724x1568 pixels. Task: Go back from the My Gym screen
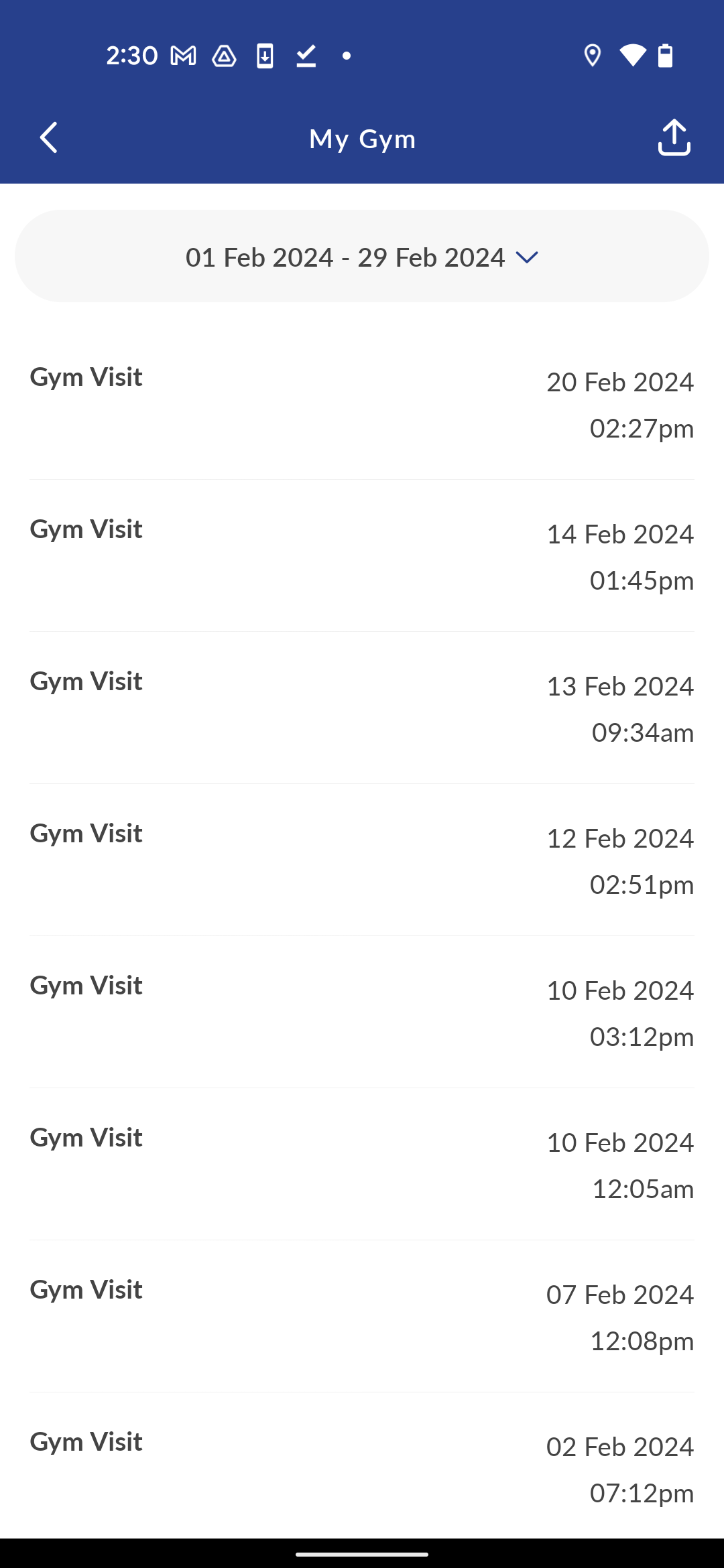[49, 138]
